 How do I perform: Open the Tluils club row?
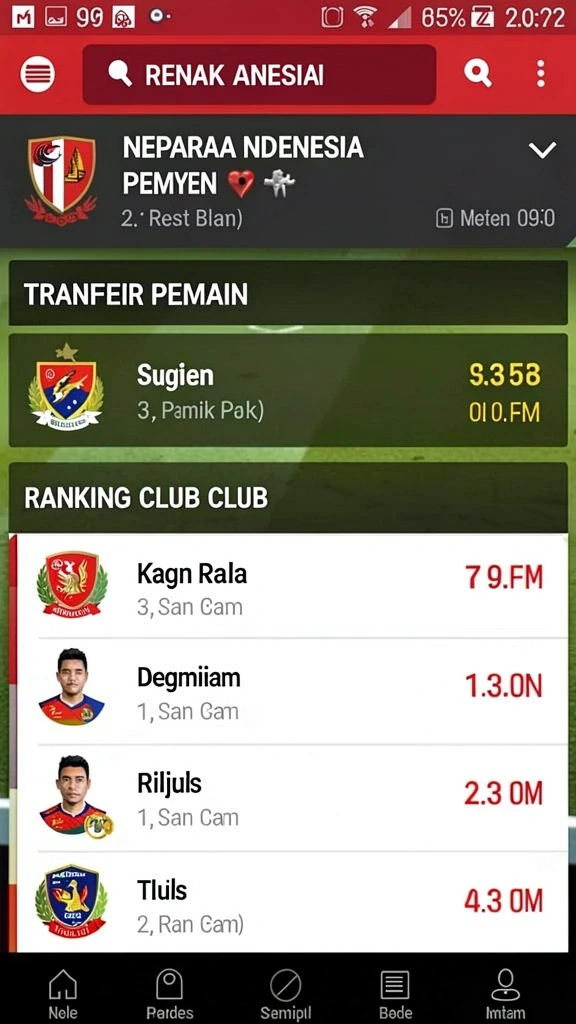coord(288,903)
